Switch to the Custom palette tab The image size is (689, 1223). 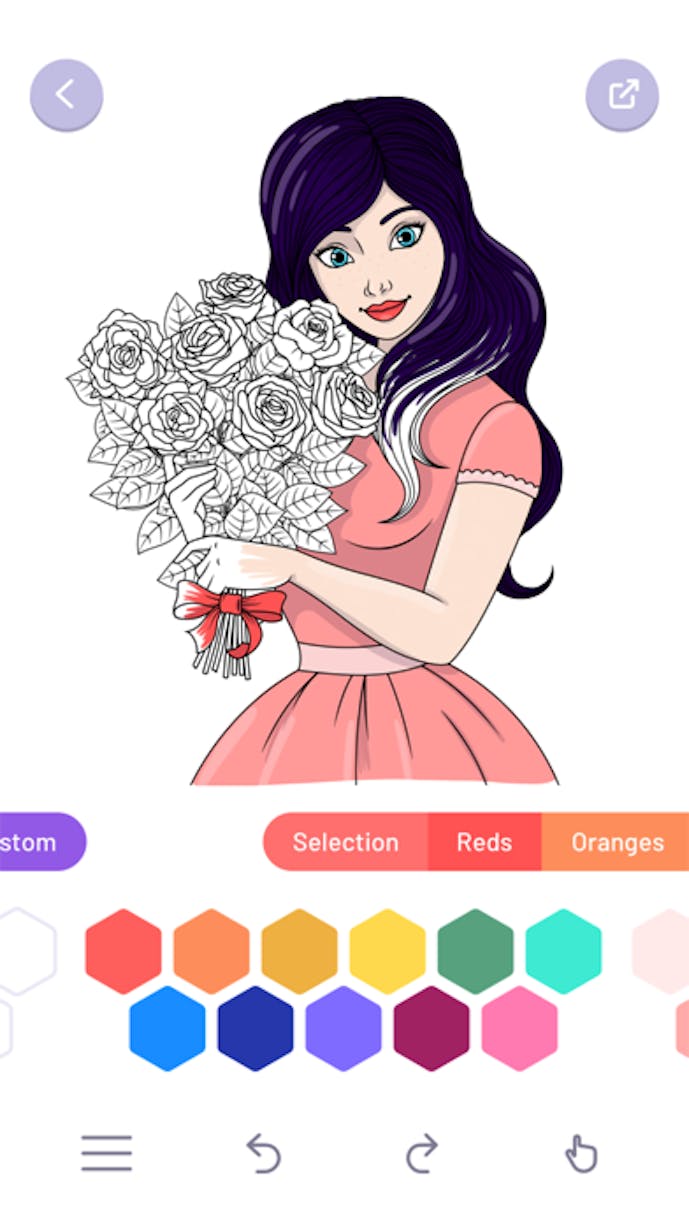[x=40, y=842]
